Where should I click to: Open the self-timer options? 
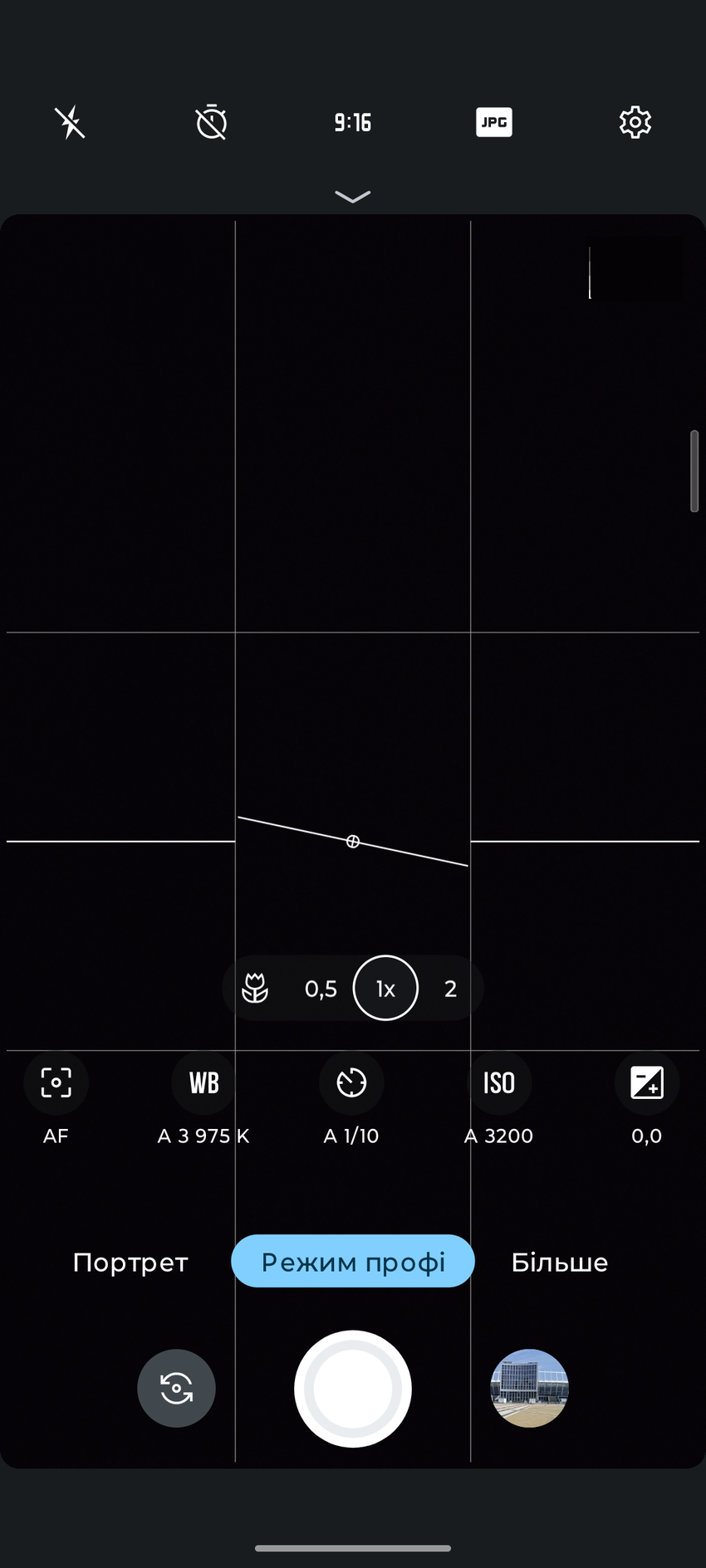coord(212,123)
